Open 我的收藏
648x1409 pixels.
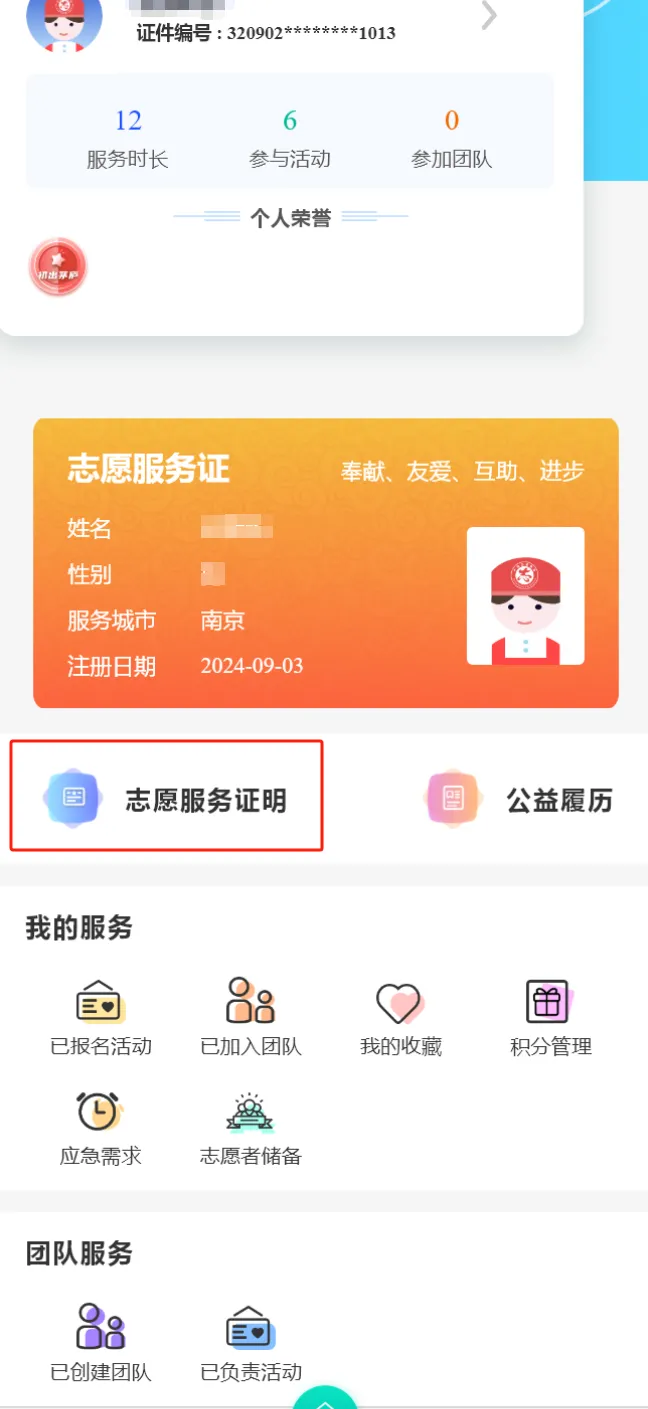[400, 1017]
